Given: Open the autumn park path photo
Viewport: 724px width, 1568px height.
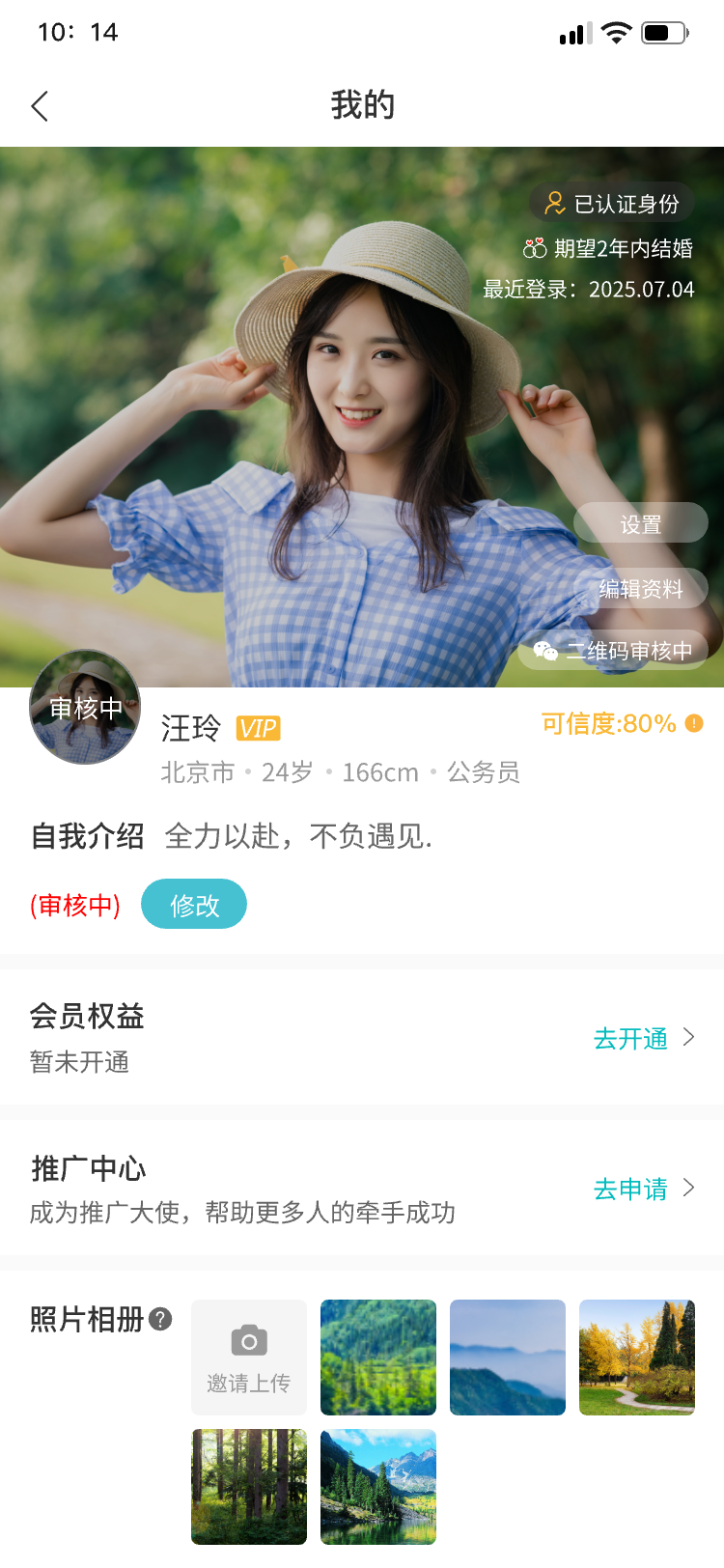Looking at the screenshot, I should click(x=637, y=1358).
